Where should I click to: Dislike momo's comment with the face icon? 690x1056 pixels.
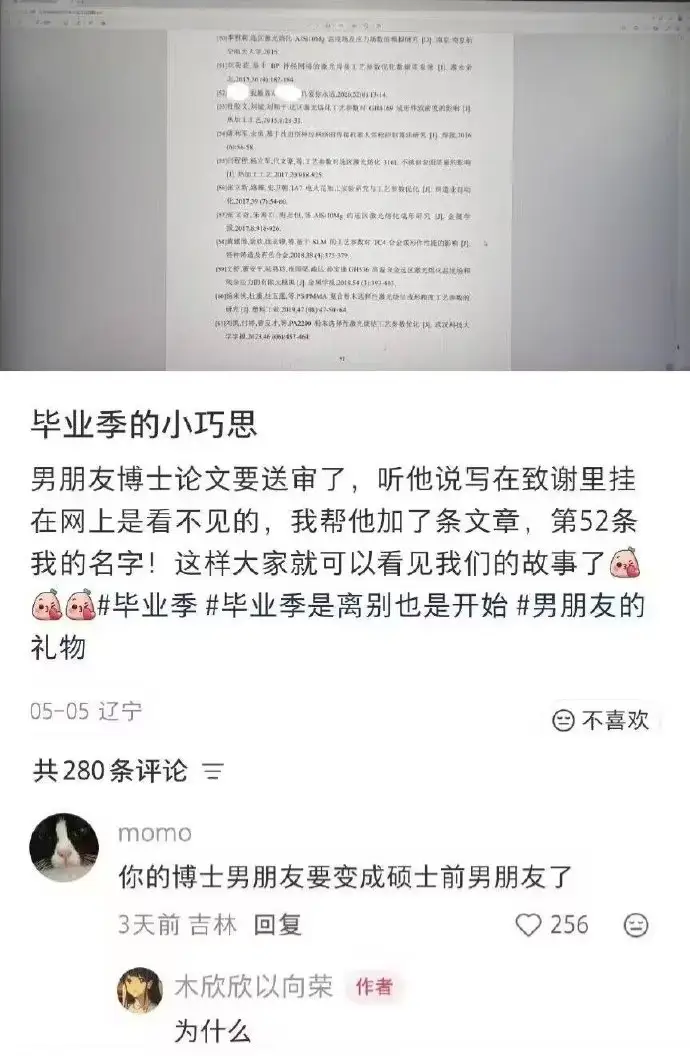(636, 925)
